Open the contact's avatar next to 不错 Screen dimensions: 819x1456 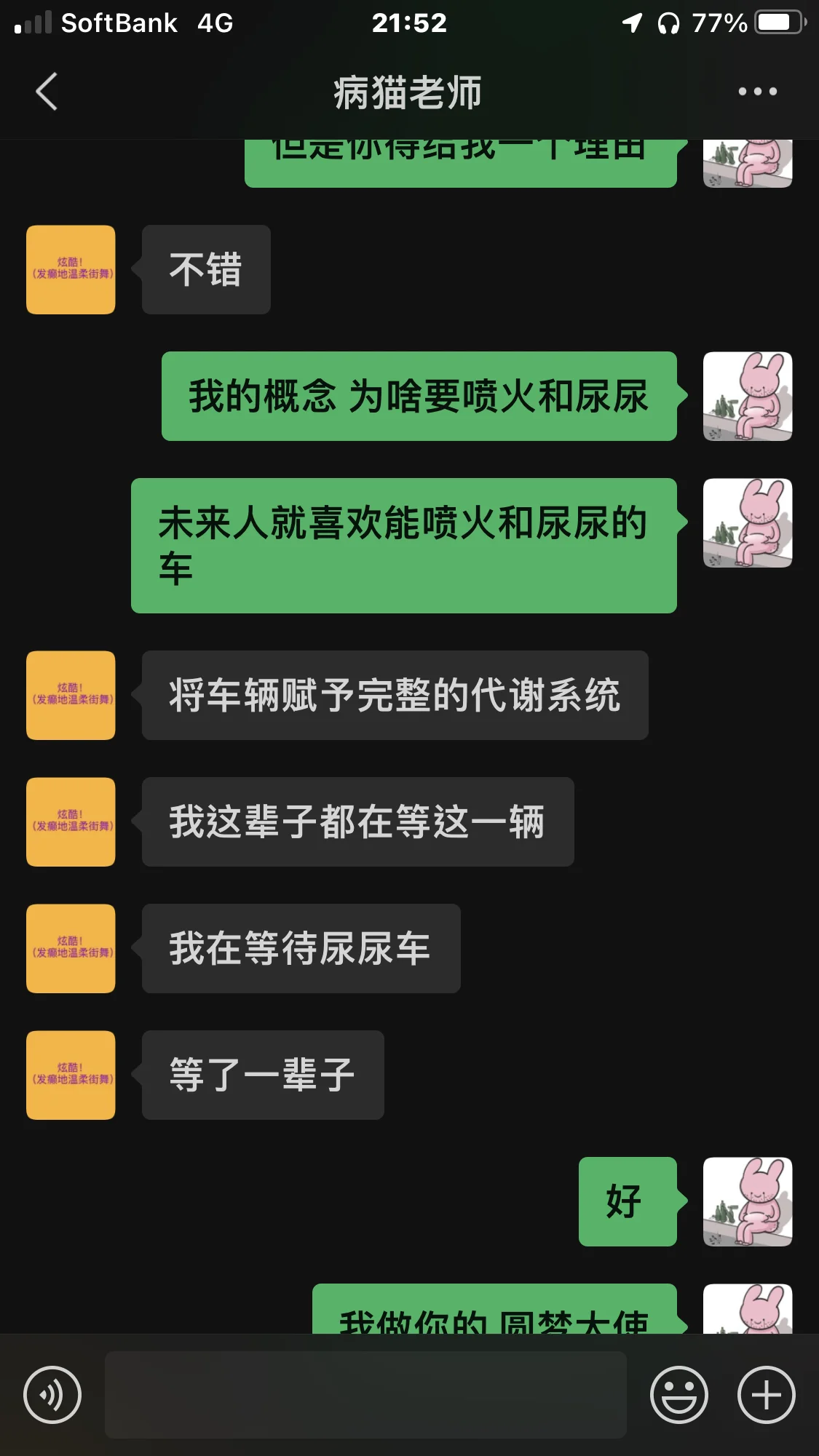tap(71, 270)
